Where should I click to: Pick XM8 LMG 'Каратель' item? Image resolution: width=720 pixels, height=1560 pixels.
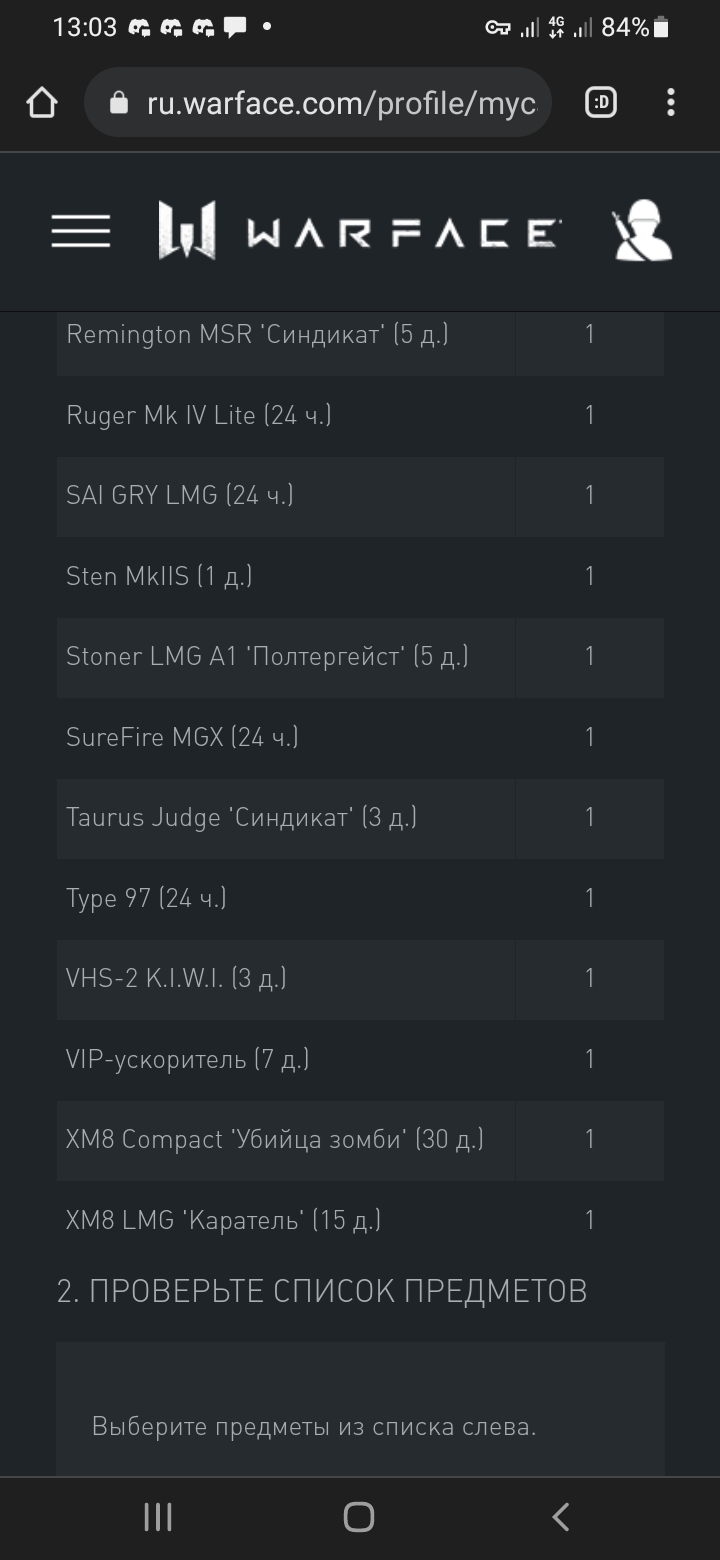point(360,1220)
